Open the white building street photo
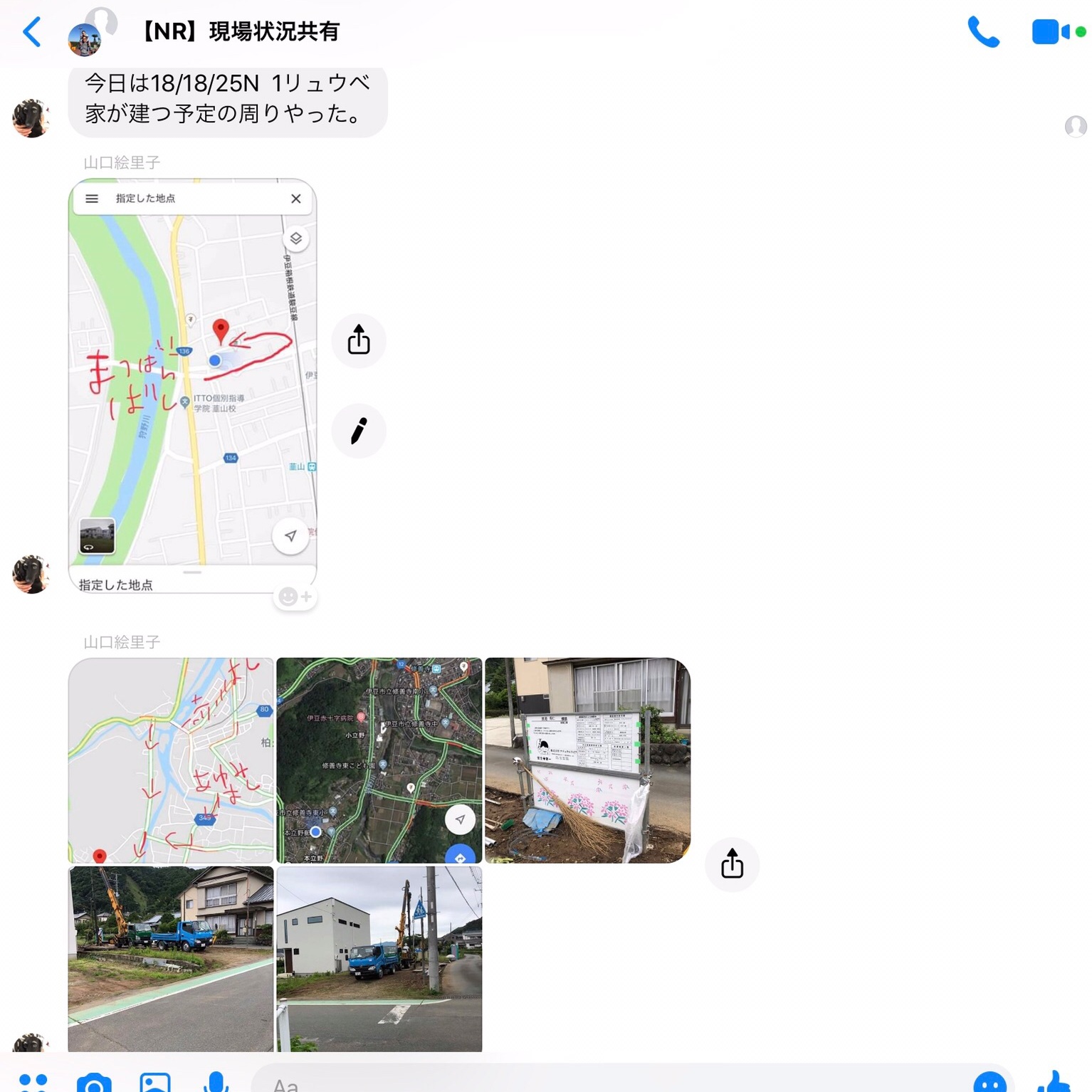The height and width of the screenshot is (1092, 1092). (x=379, y=957)
